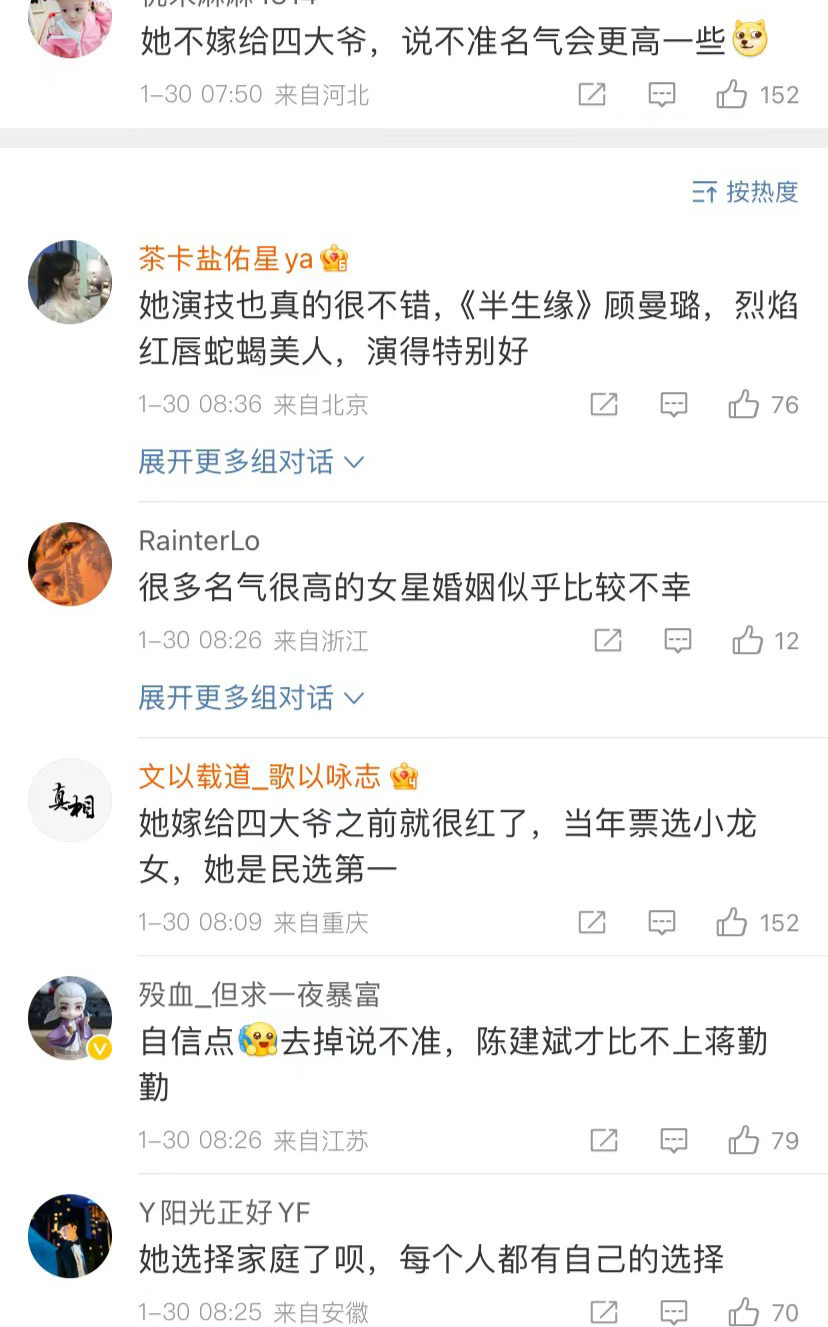
Task: Open RainterLo's profile avatar
Action: point(70,564)
